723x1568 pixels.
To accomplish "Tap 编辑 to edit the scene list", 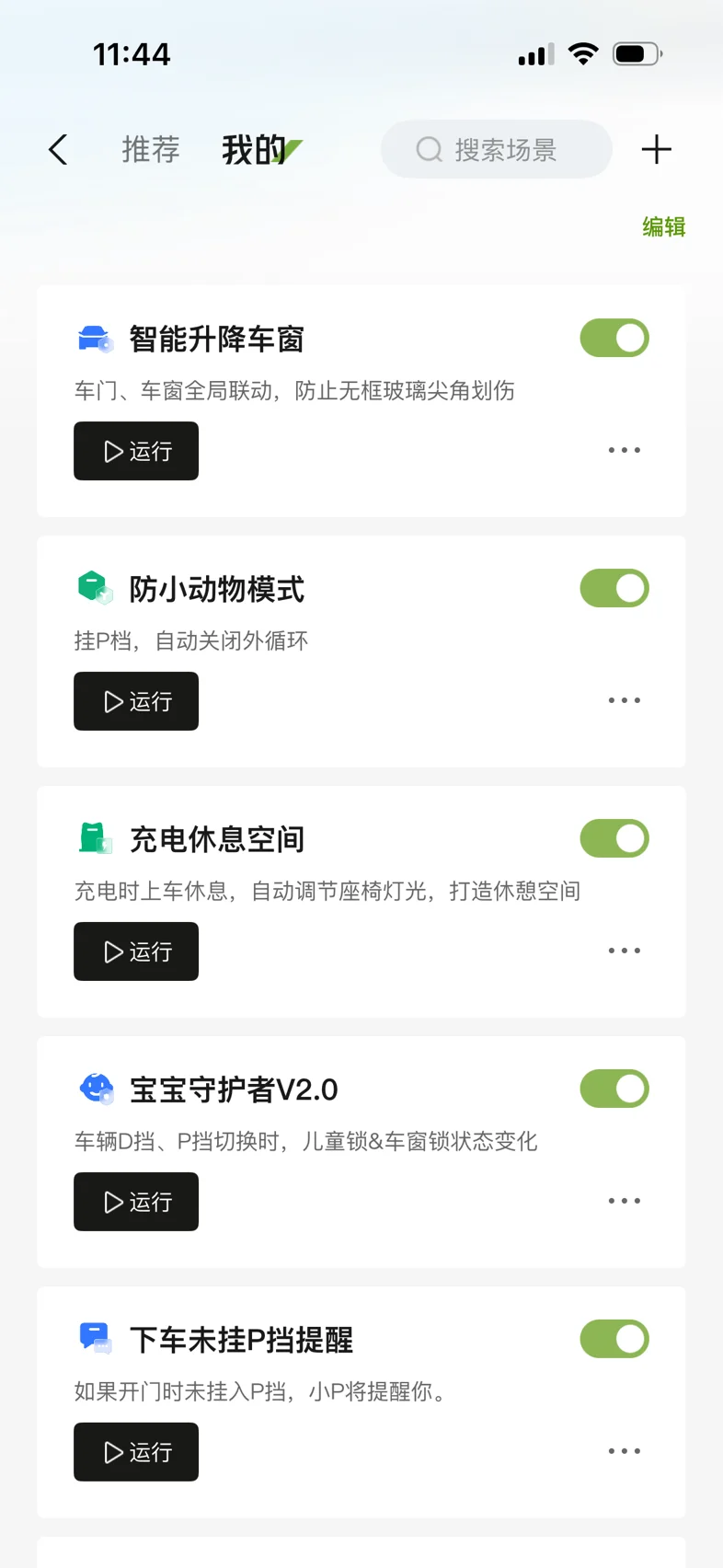I will click(663, 226).
